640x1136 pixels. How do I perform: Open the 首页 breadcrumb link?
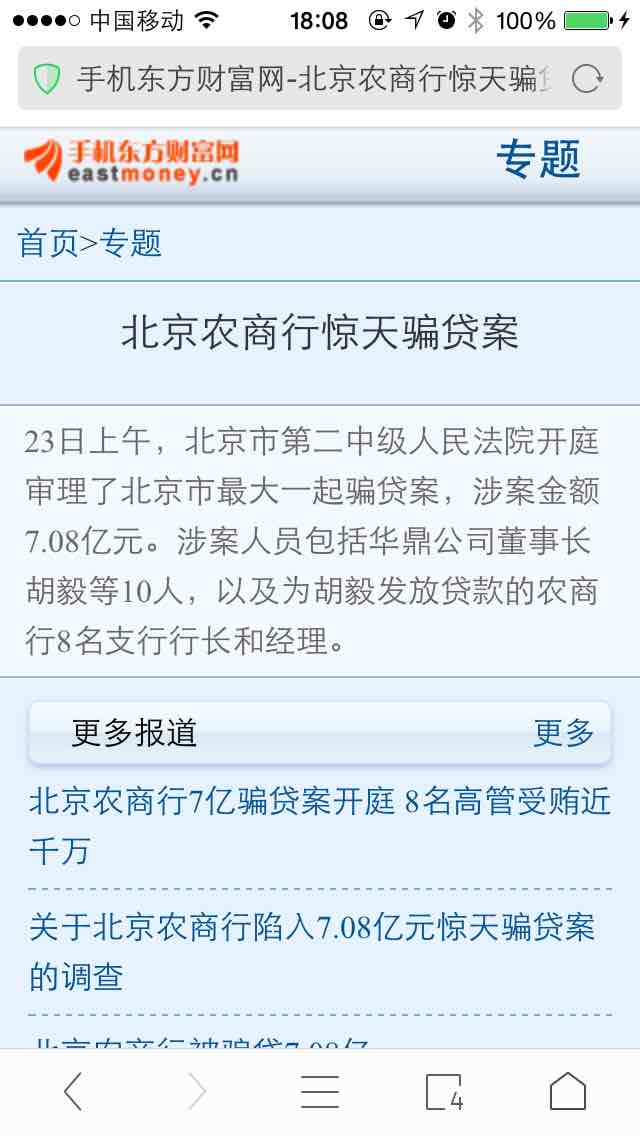47,243
